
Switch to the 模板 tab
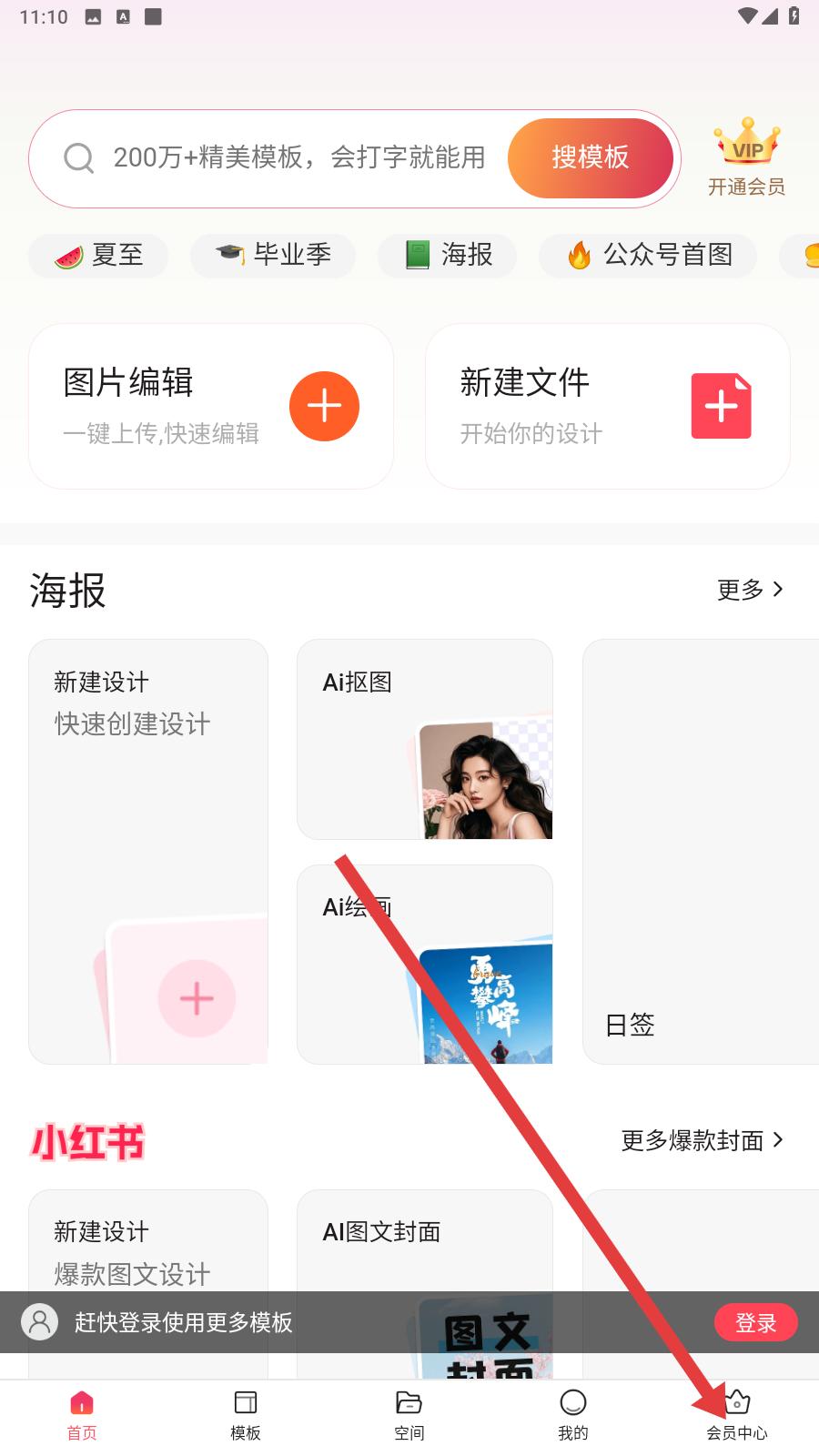pos(246,1415)
